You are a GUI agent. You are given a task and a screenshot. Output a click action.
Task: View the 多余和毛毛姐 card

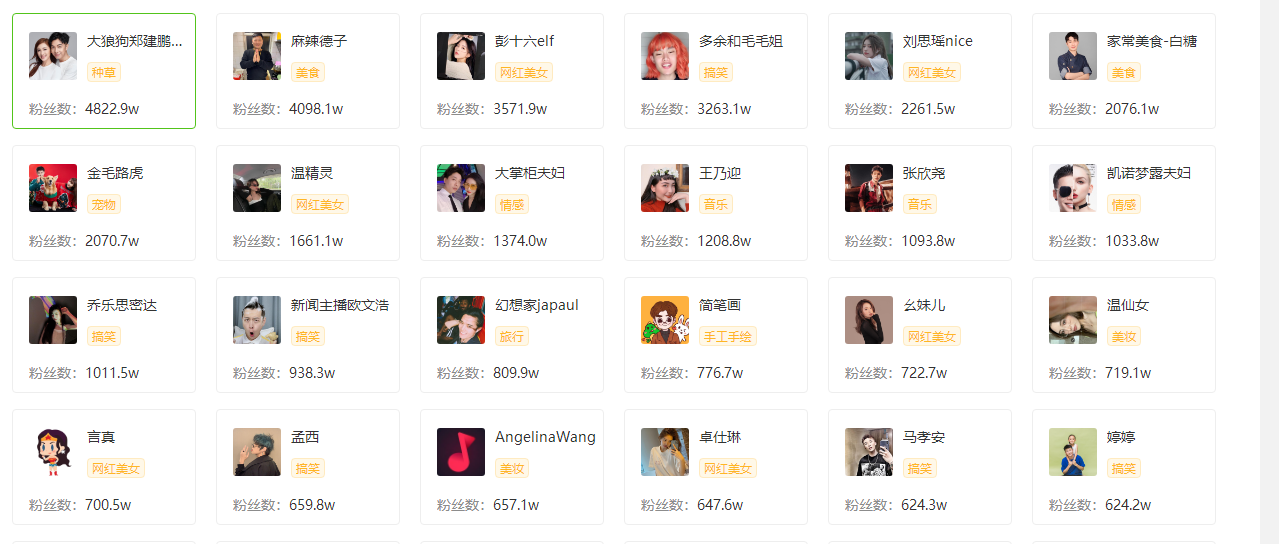click(716, 71)
